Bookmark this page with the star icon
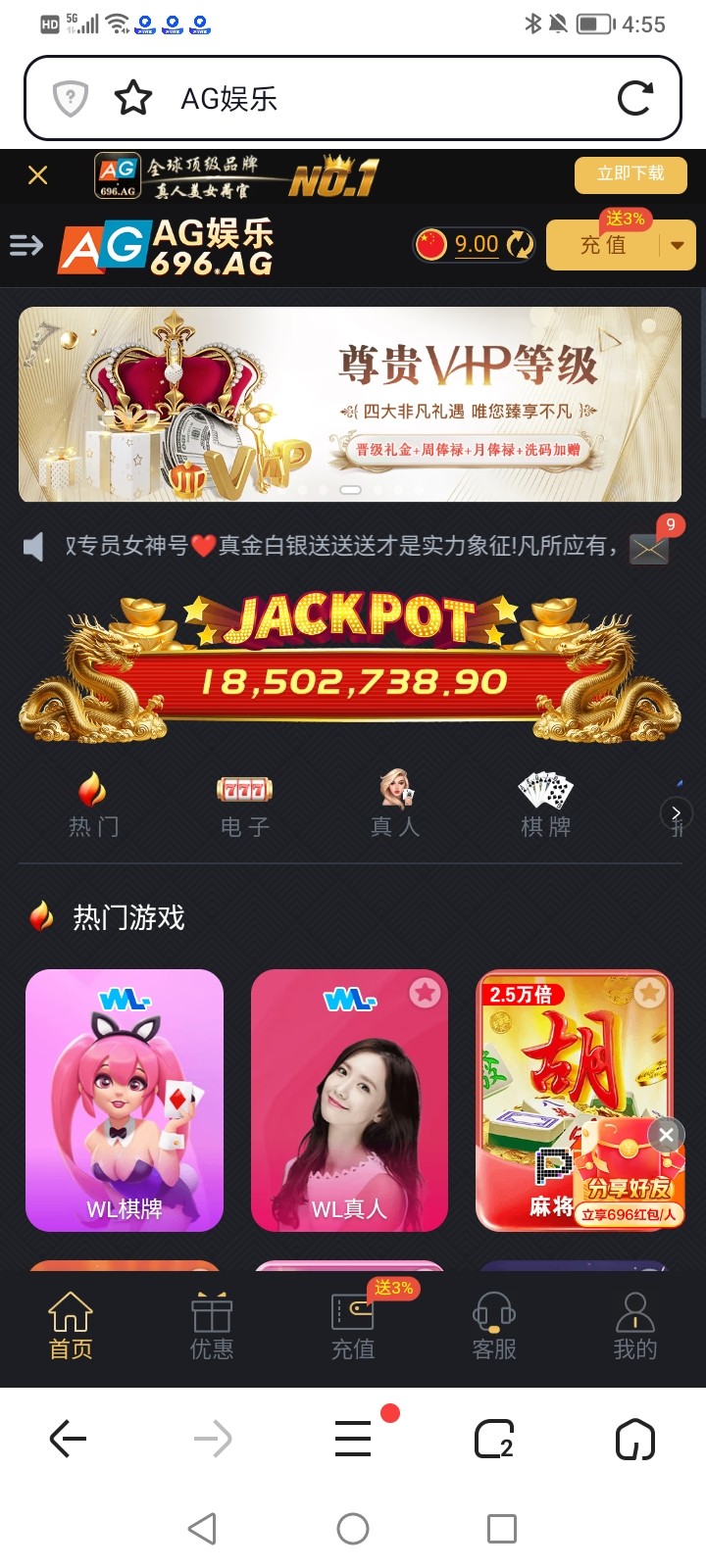The width and height of the screenshot is (706, 1568). [x=133, y=98]
